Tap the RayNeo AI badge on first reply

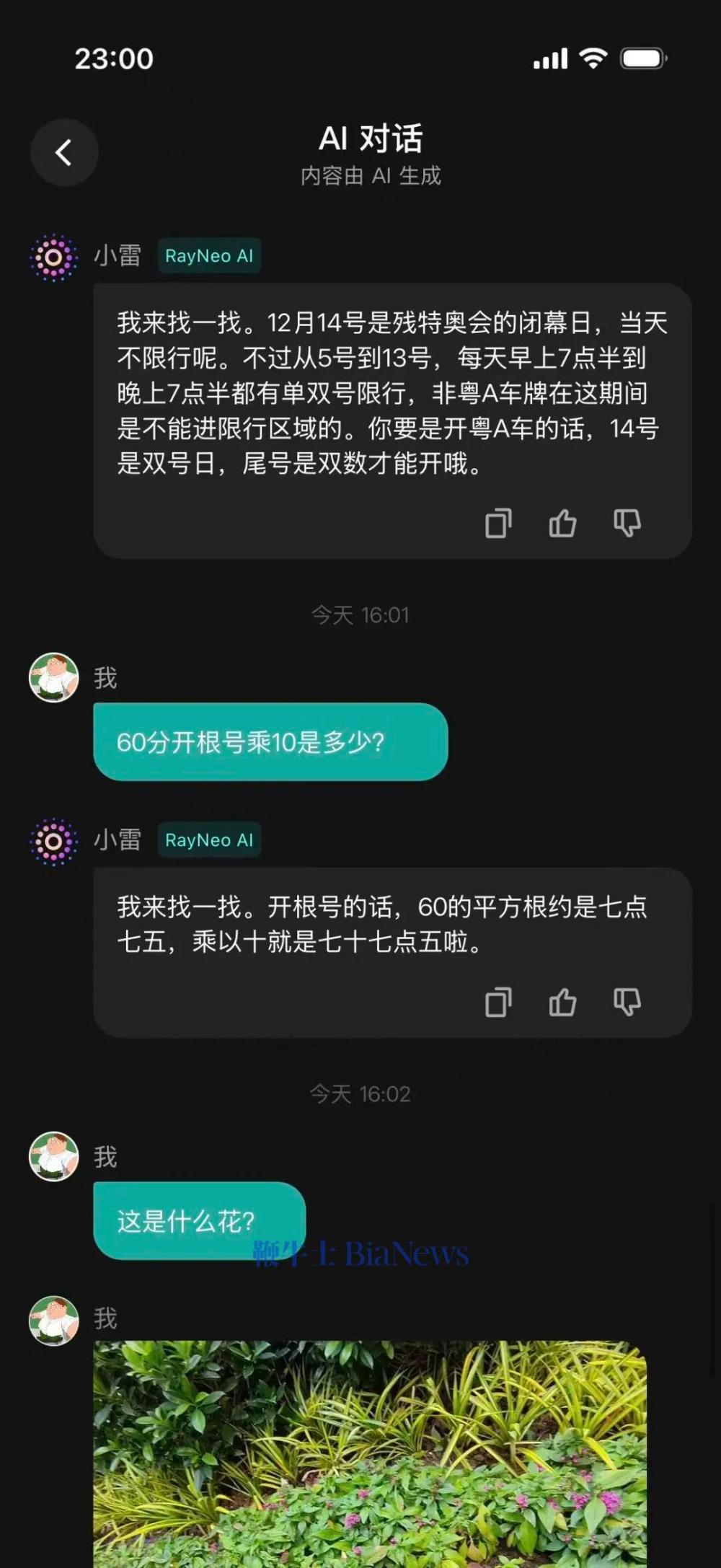209,256
